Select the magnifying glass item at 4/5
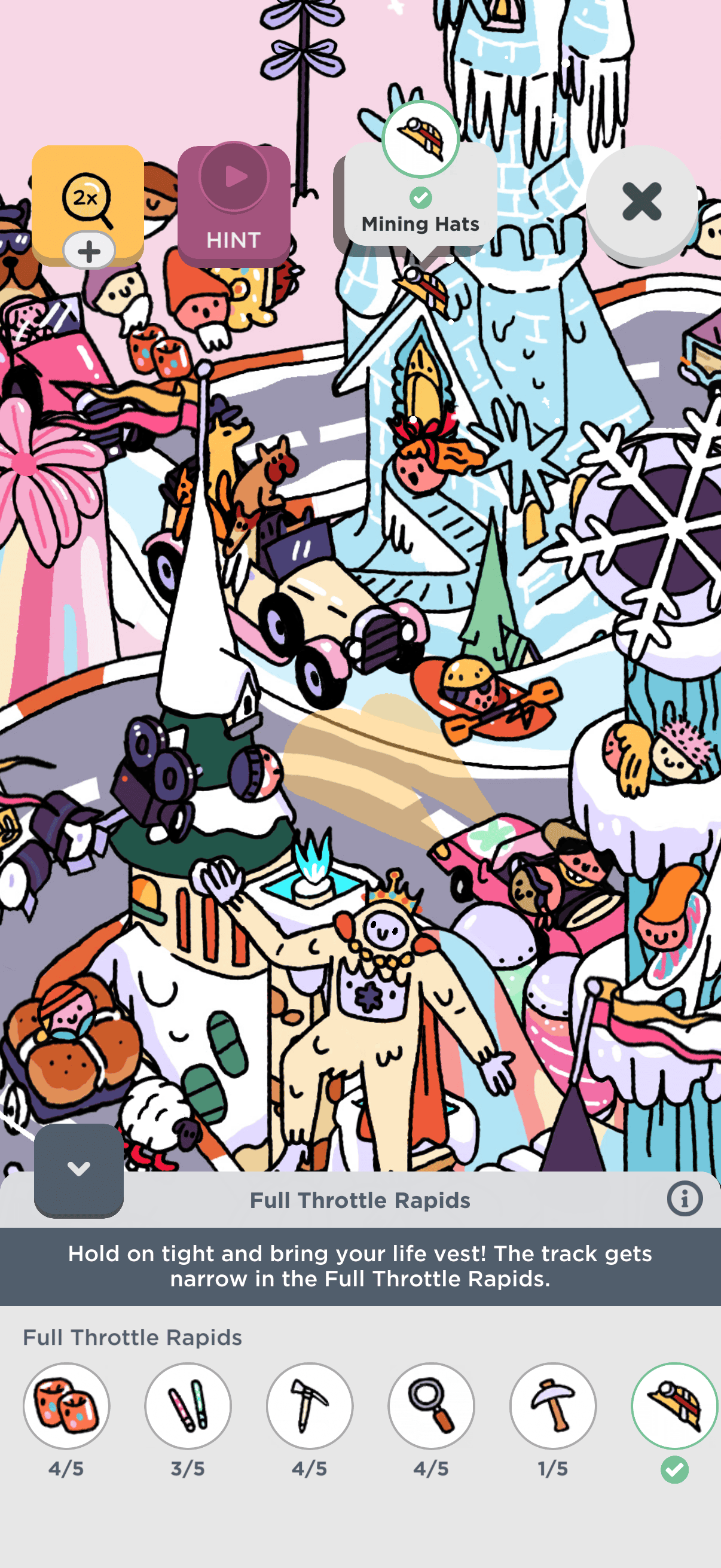 (432, 1405)
